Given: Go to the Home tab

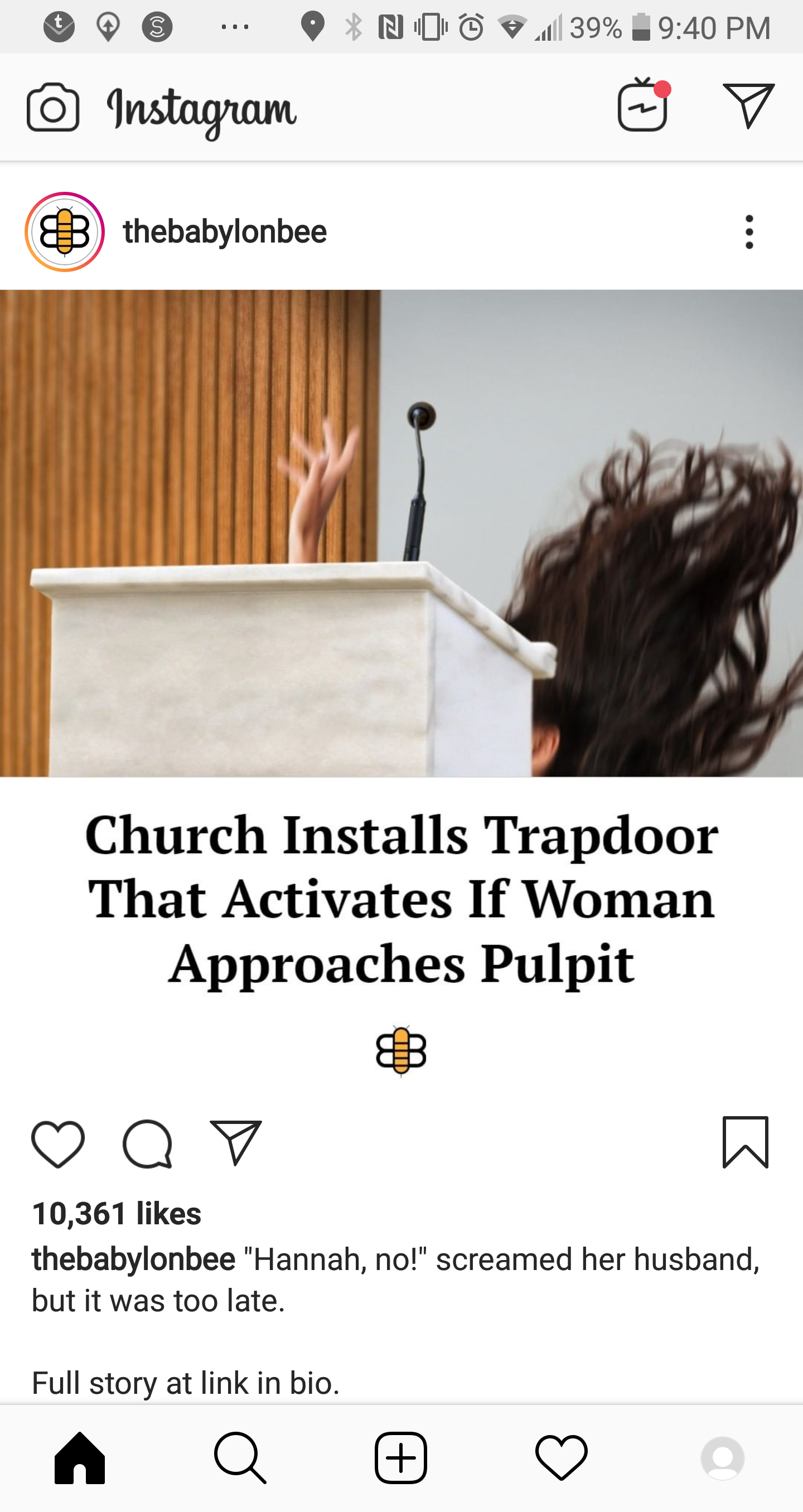Looking at the screenshot, I should coord(80,1458).
